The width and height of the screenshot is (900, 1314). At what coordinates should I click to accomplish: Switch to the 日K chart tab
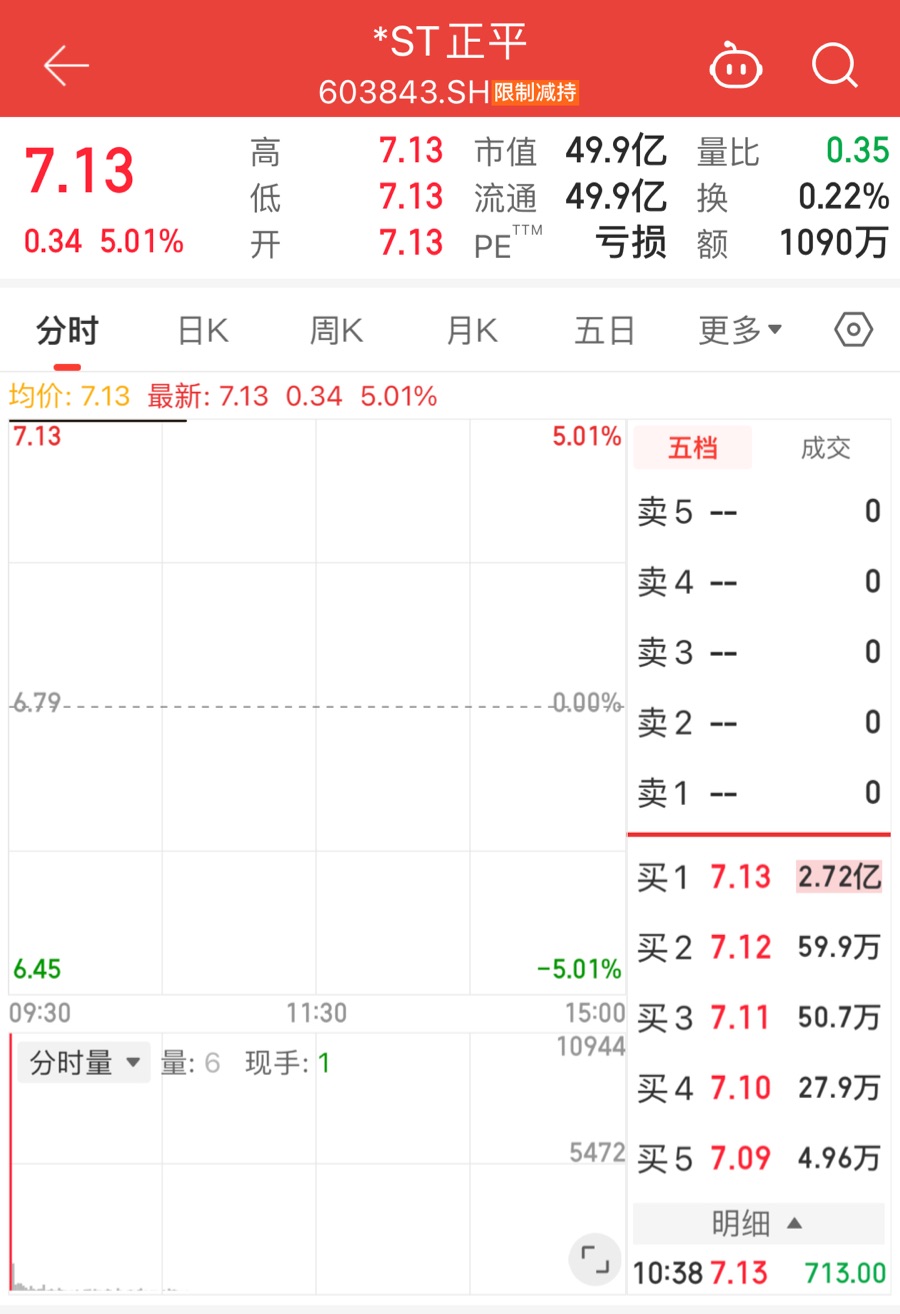203,331
